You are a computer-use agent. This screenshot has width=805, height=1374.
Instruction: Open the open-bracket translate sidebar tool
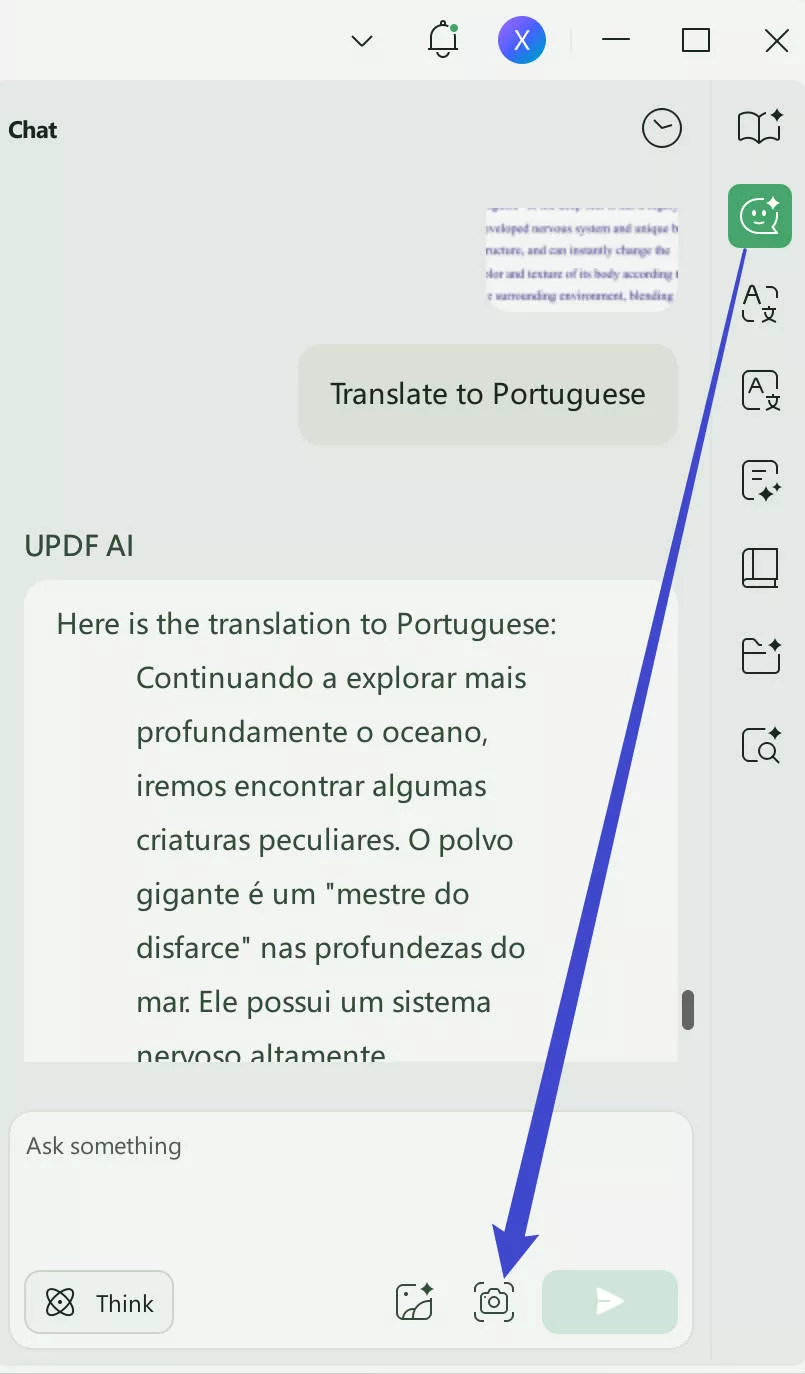pos(760,302)
